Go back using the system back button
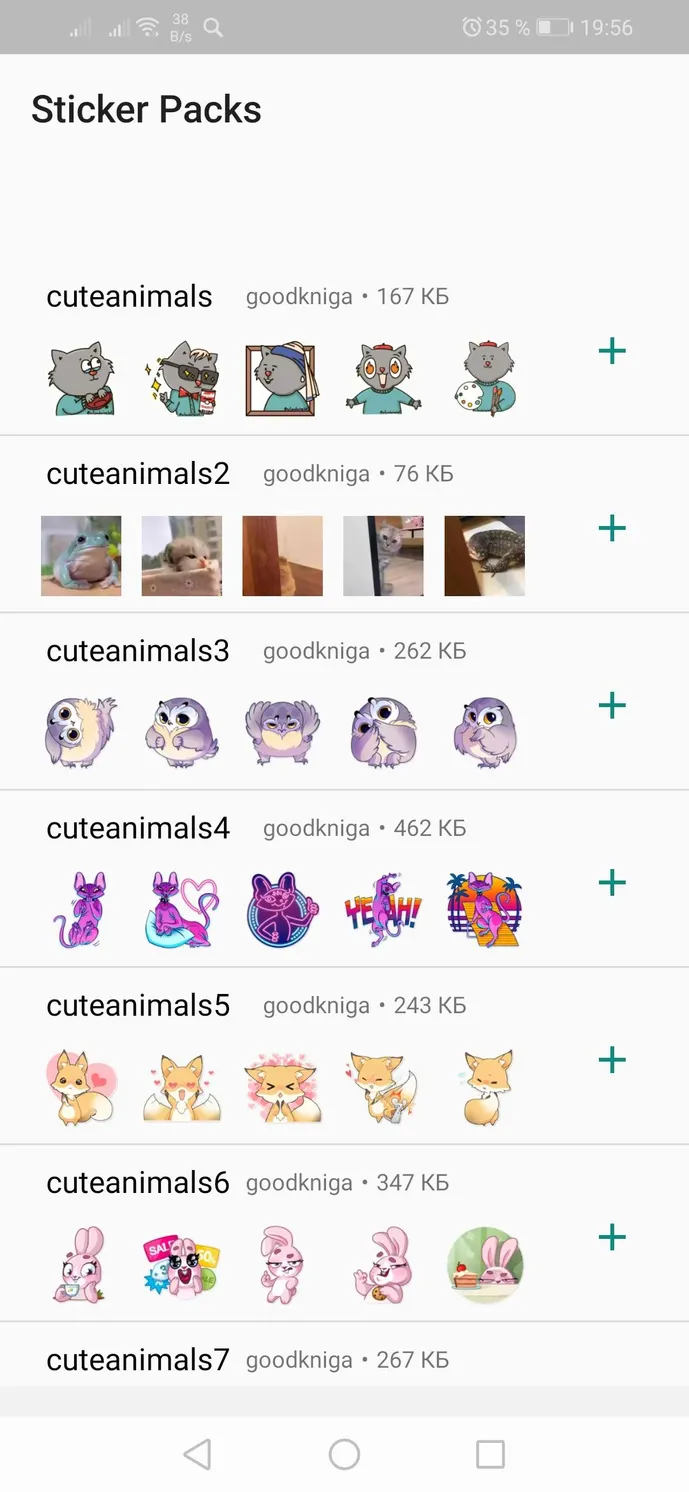 [x=198, y=1454]
